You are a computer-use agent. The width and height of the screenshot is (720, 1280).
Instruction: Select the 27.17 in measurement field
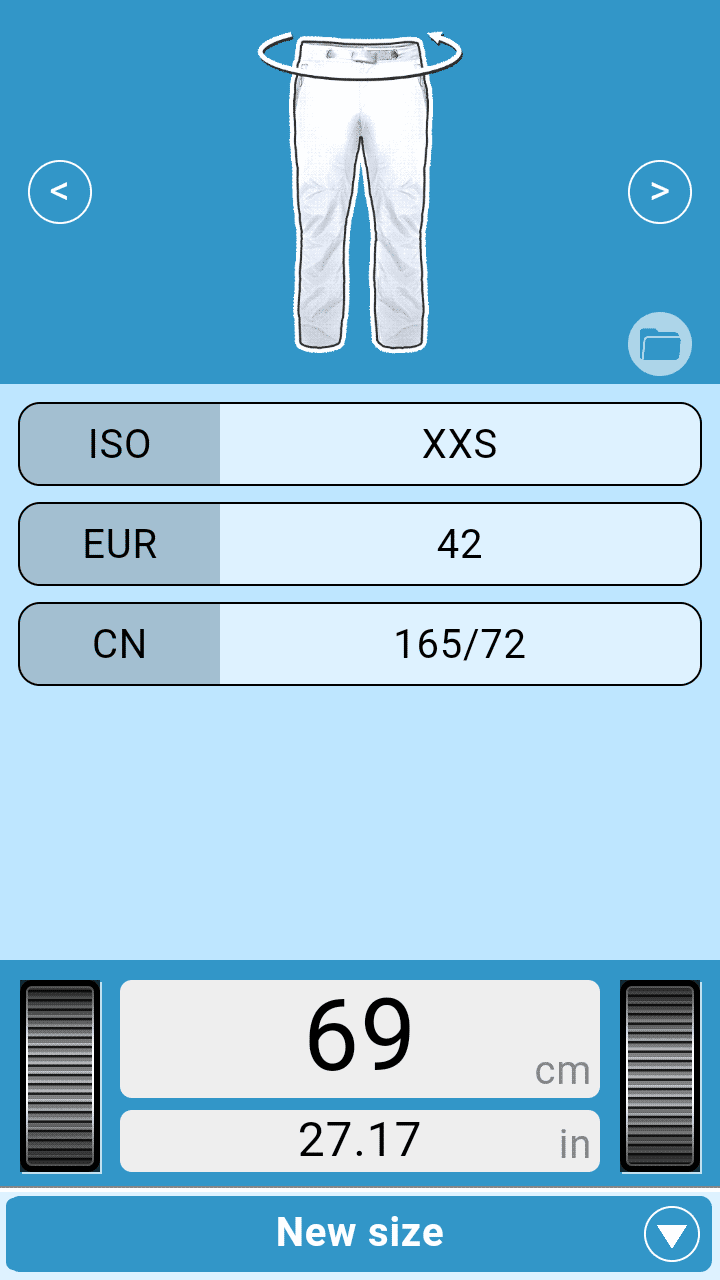[360, 1141]
